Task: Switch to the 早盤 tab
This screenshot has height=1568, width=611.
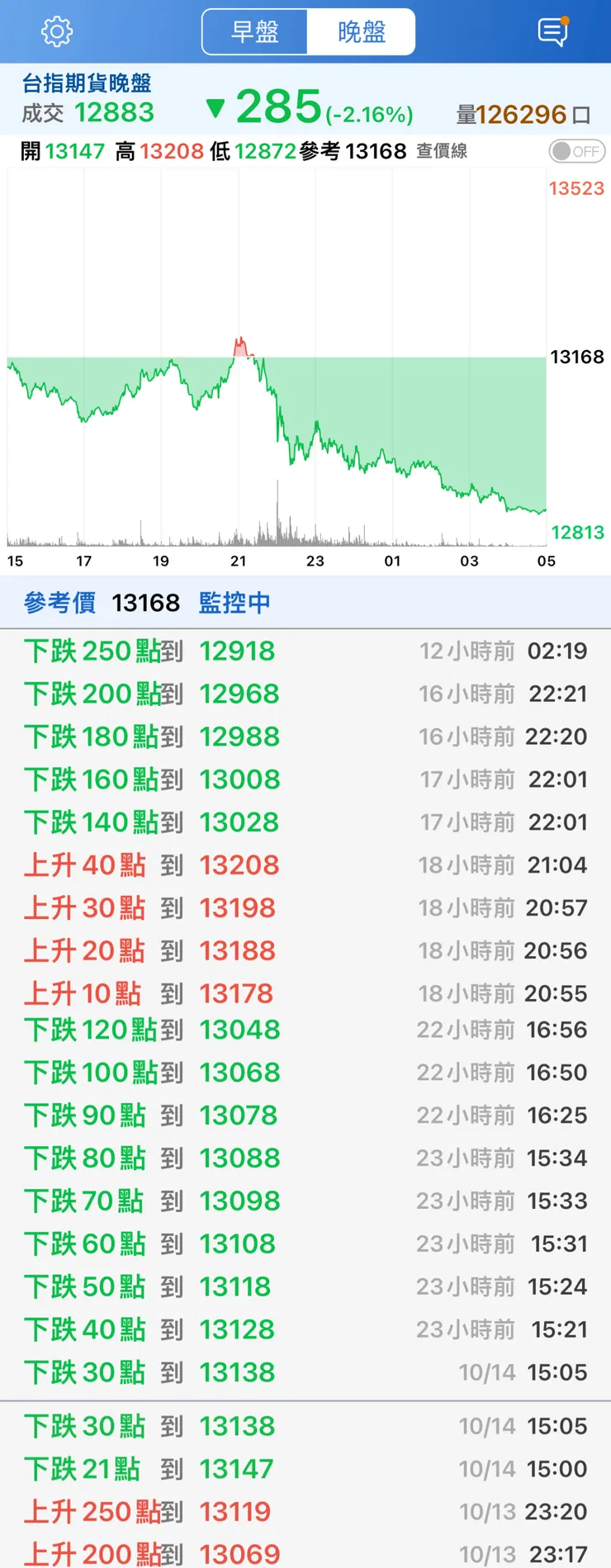Action: [x=254, y=32]
